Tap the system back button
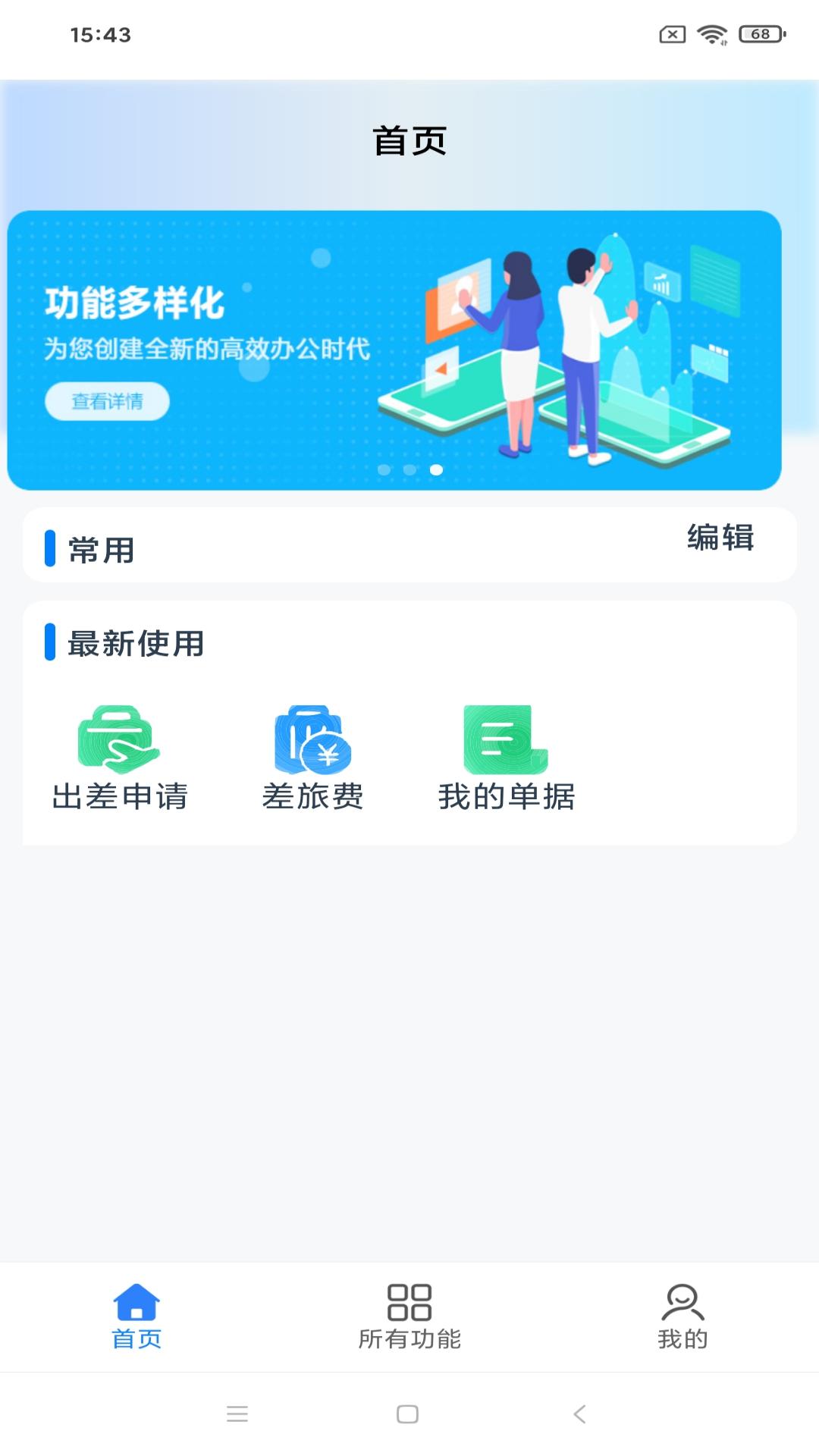This screenshot has height=1456, width=819. [x=579, y=1414]
